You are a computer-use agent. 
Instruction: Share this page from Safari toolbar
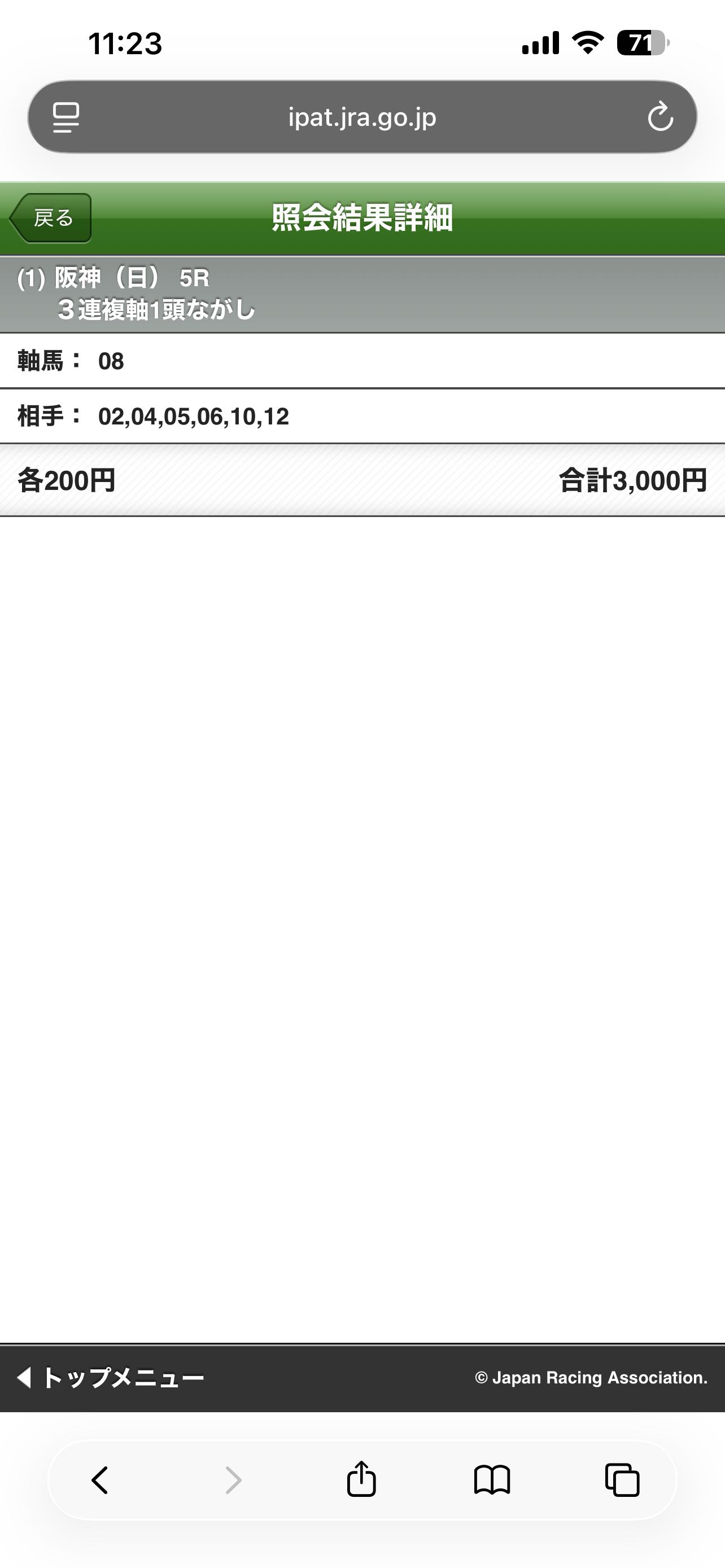[x=361, y=1479]
